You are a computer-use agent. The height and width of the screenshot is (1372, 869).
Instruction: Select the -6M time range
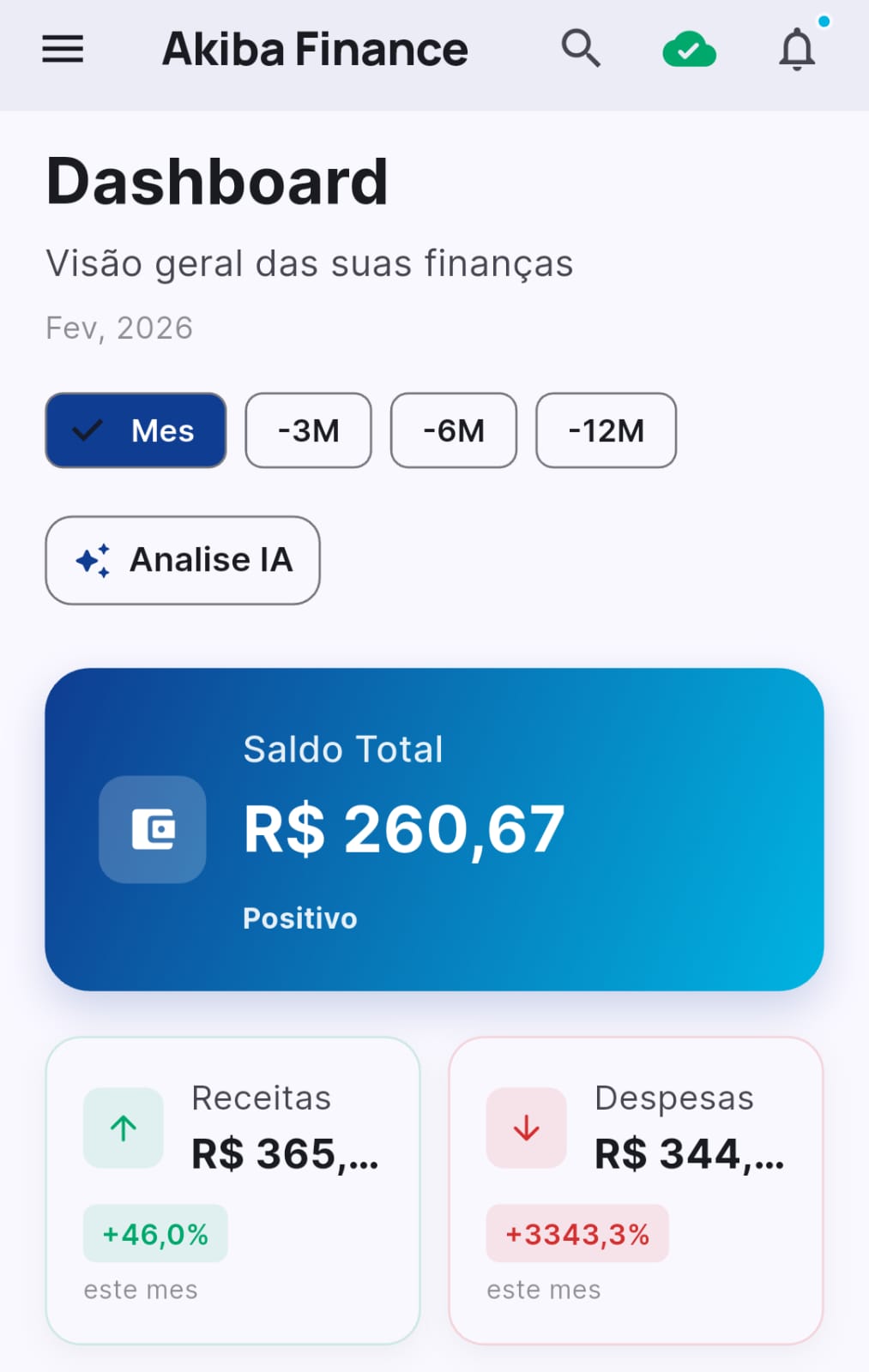(454, 430)
